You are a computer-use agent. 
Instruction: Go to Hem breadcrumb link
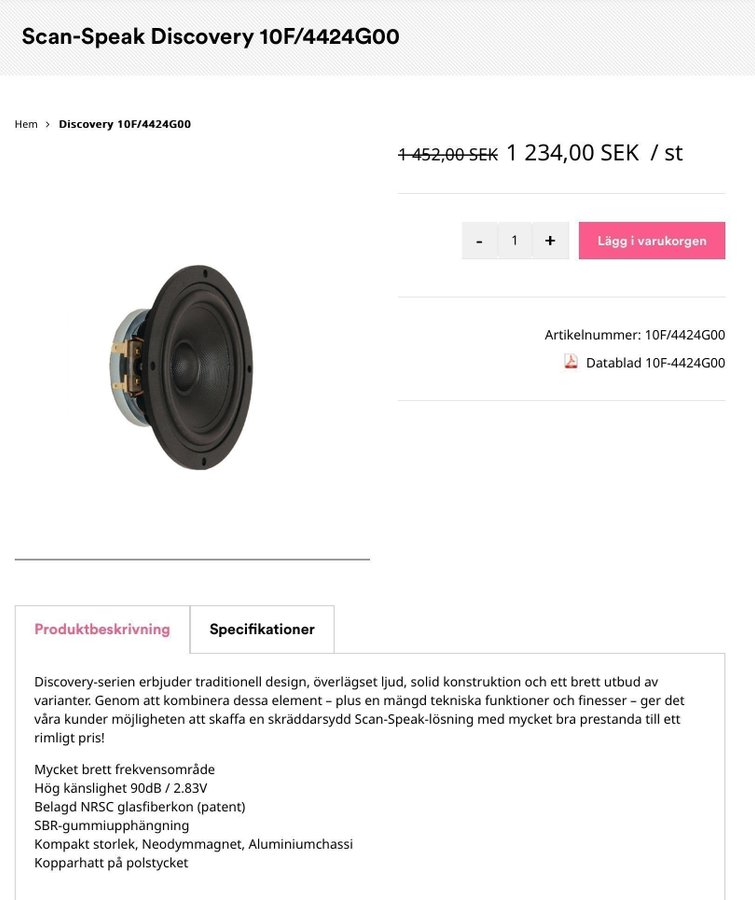[26, 124]
